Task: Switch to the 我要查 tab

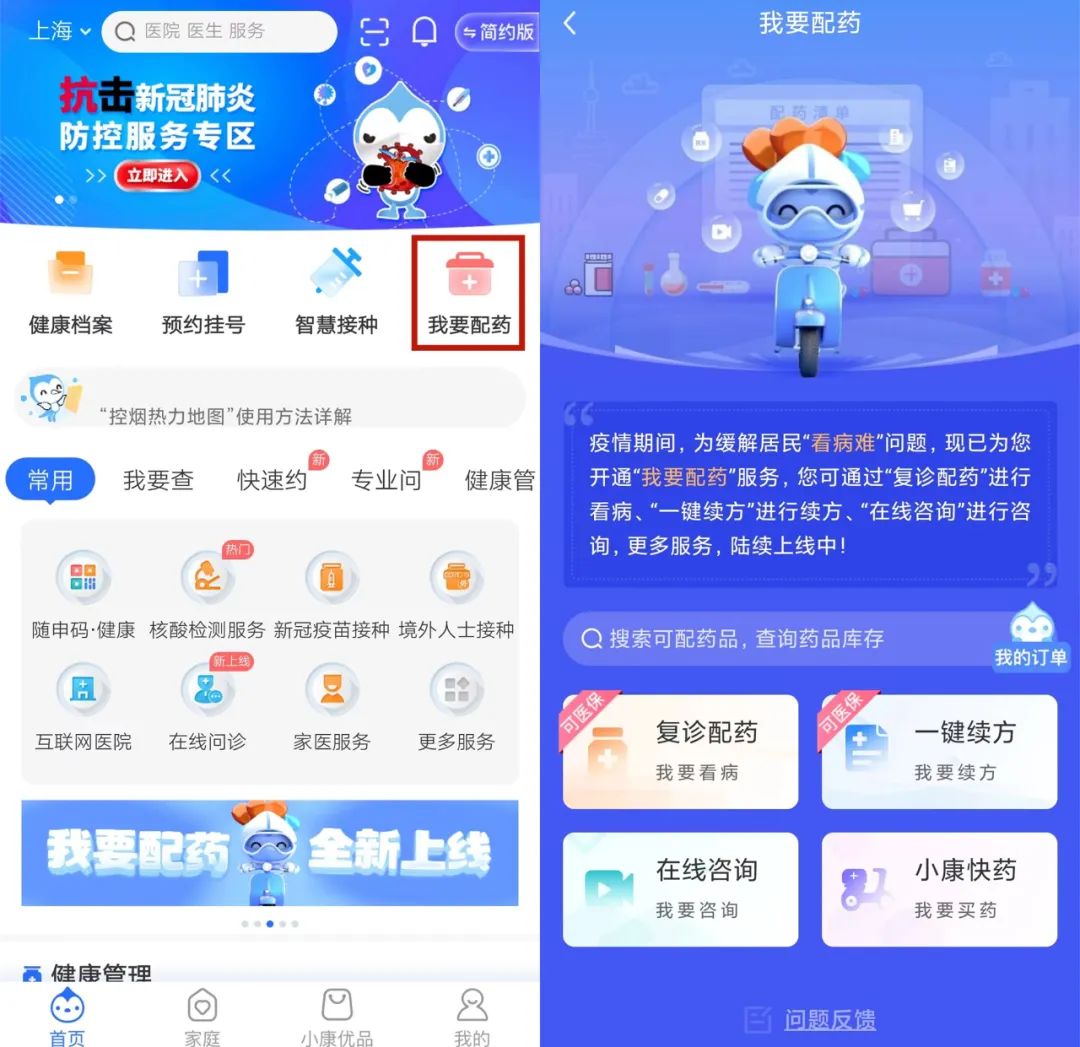Action: 158,480
